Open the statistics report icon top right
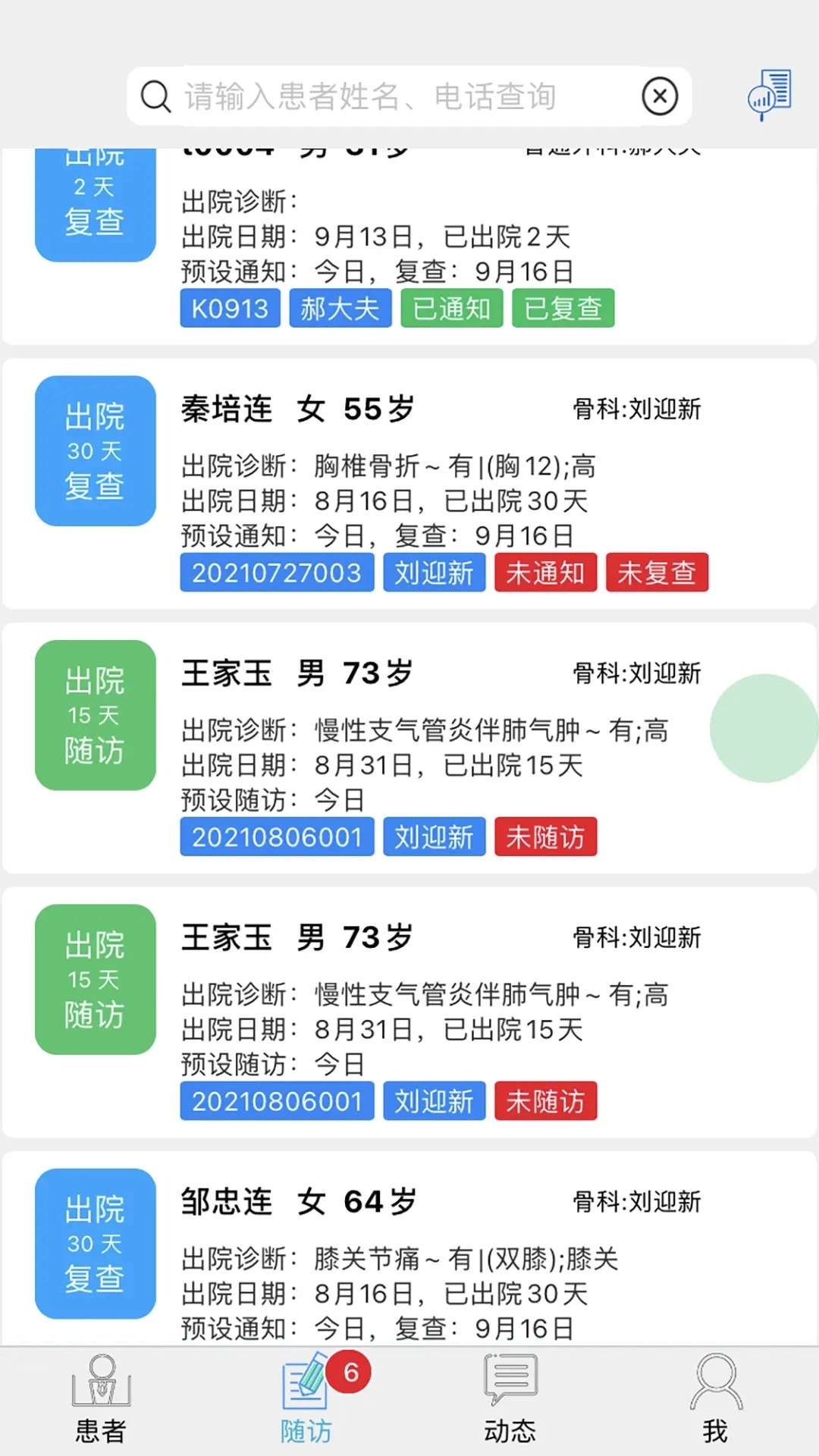The width and height of the screenshot is (819, 1456). click(x=767, y=96)
